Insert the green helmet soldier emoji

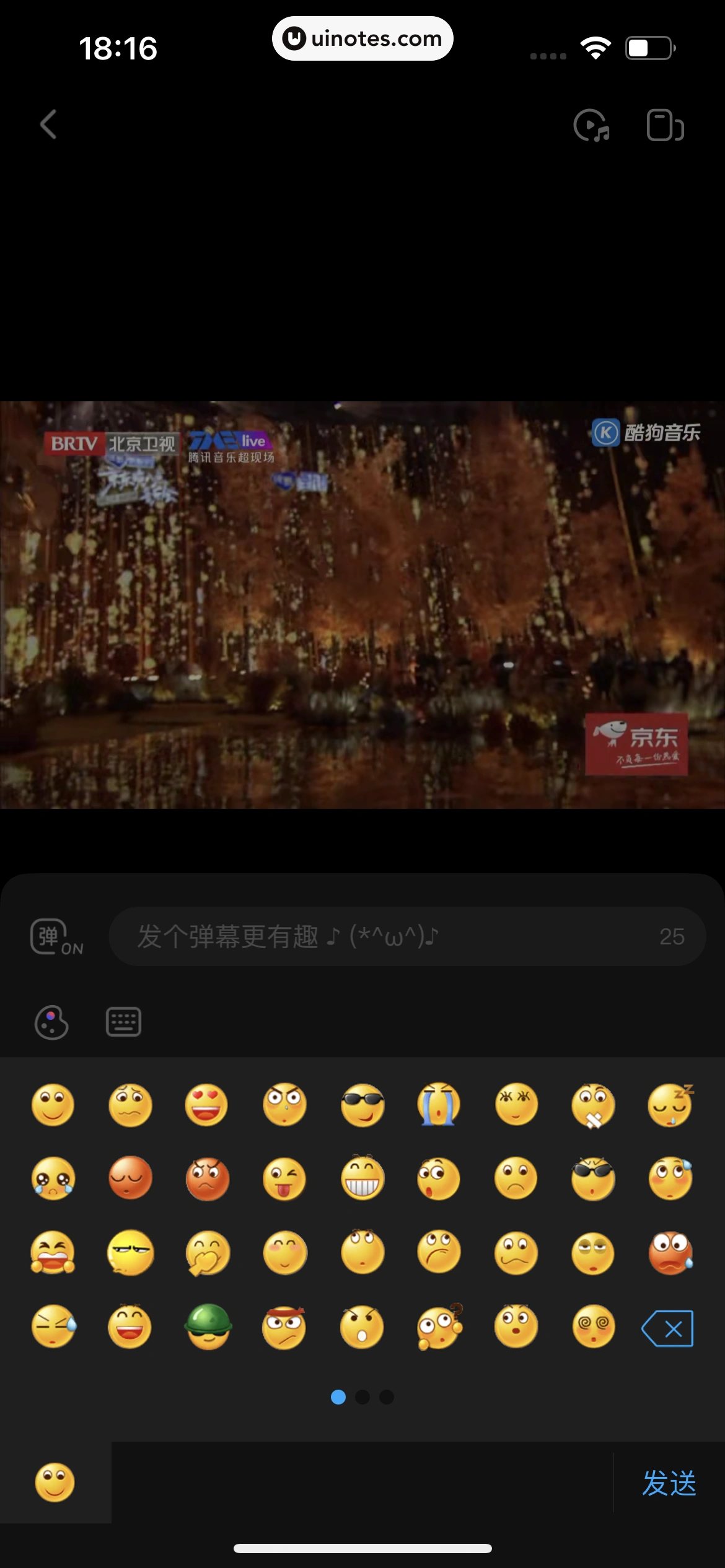pyautogui.click(x=208, y=1326)
